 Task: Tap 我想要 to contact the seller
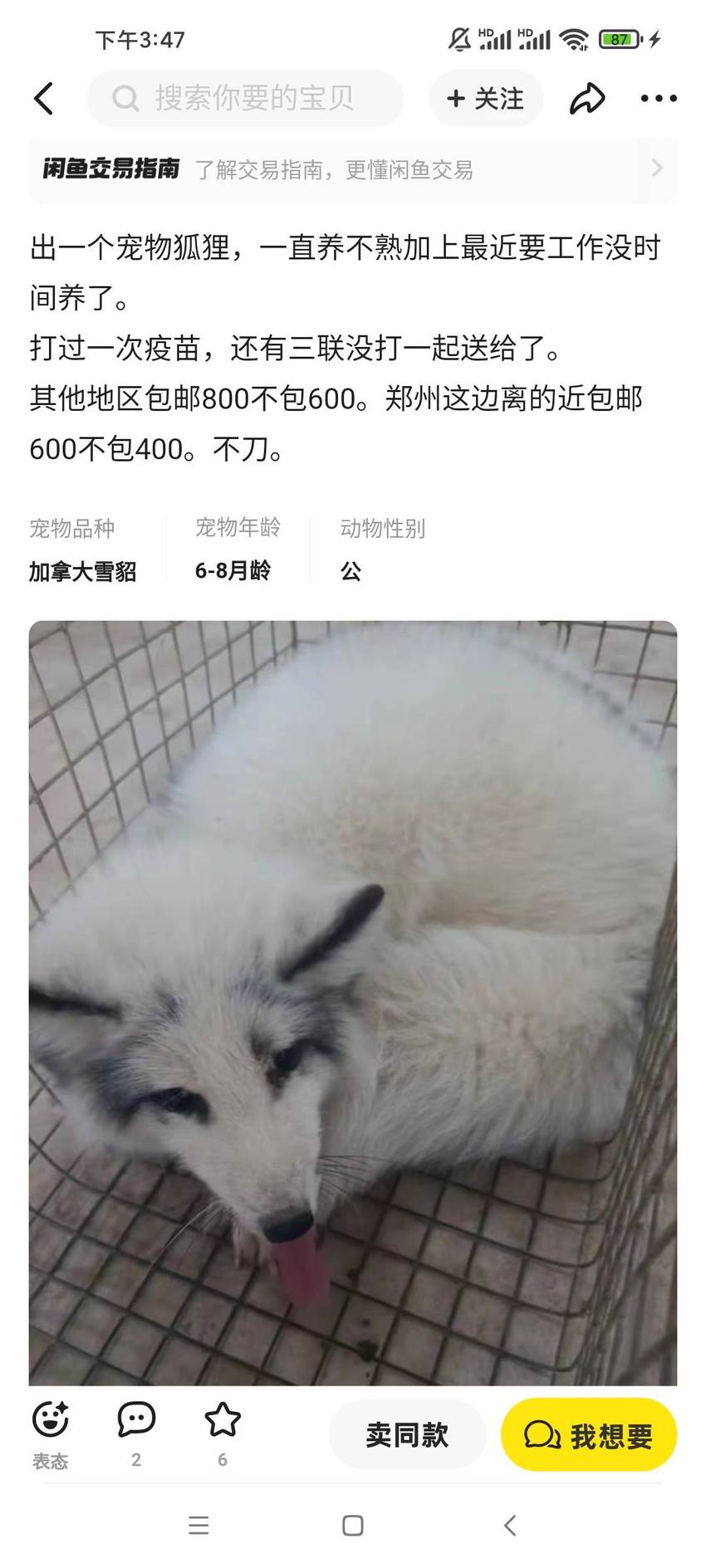(589, 1434)
